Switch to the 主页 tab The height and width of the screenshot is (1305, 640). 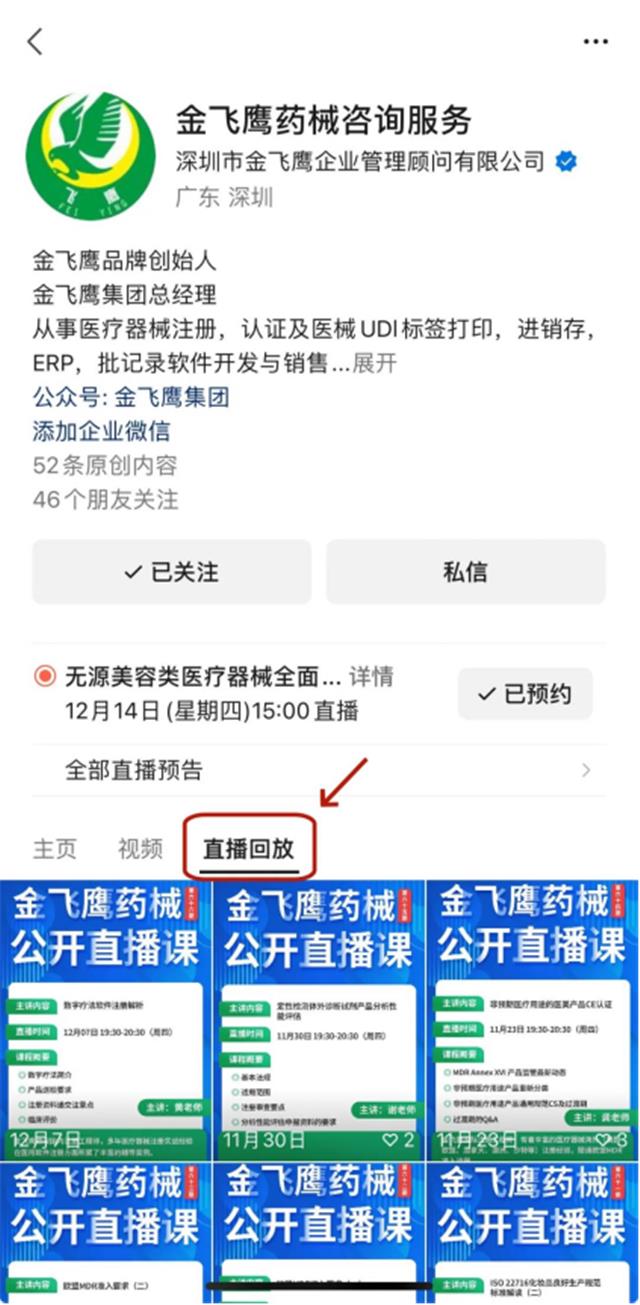coord(55,849)
